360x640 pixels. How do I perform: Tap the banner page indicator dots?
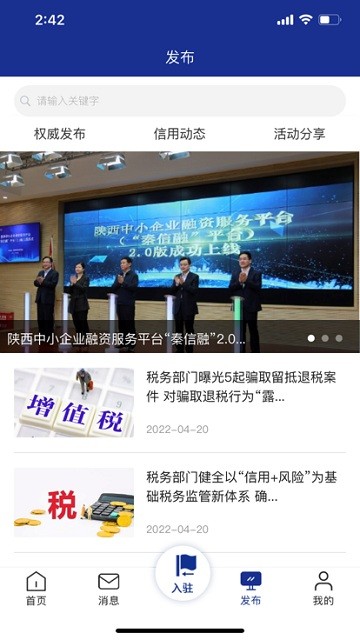coord(325,338)
